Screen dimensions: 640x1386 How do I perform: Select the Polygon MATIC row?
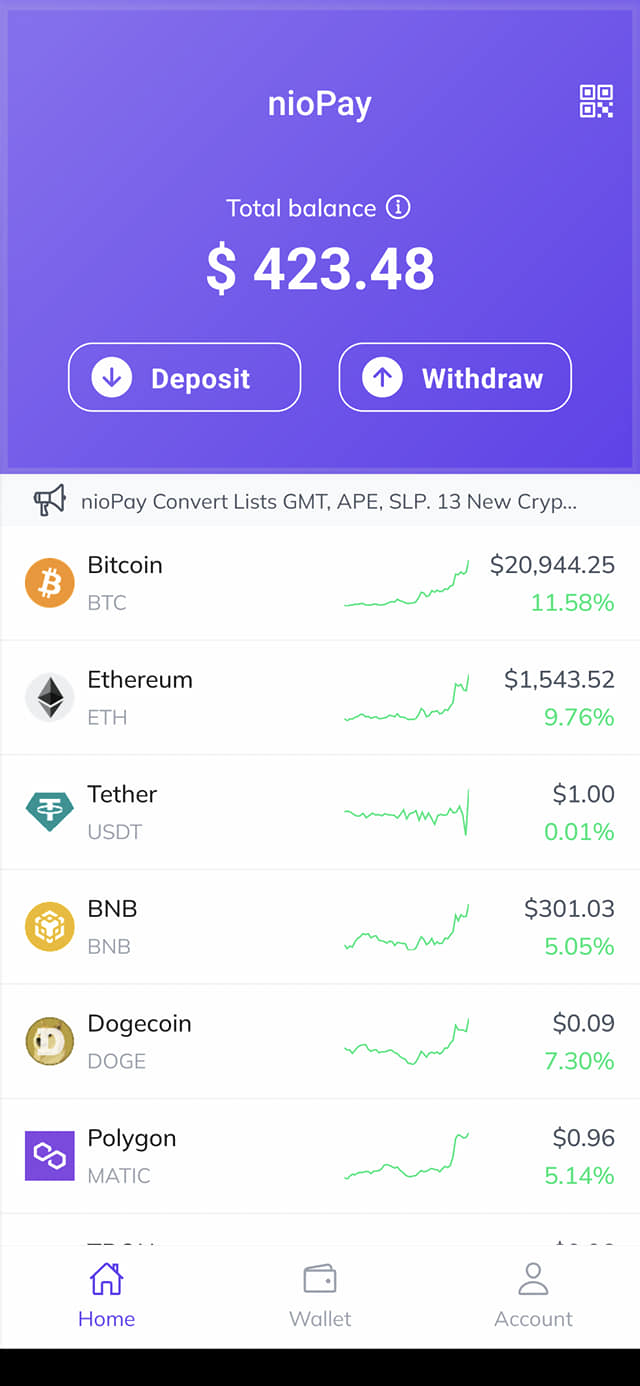320,1156
